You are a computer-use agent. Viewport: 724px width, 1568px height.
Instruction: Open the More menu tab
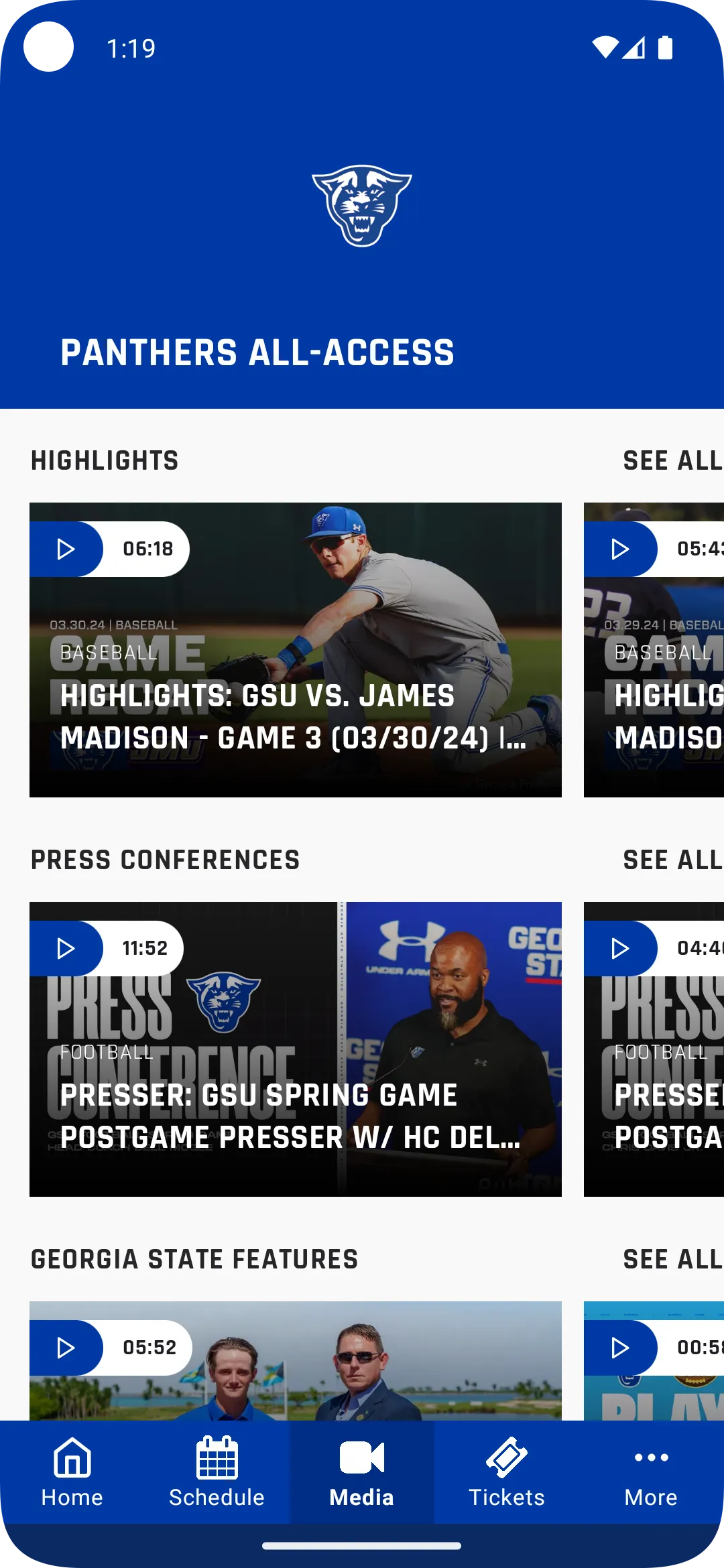click(651, 1472)
